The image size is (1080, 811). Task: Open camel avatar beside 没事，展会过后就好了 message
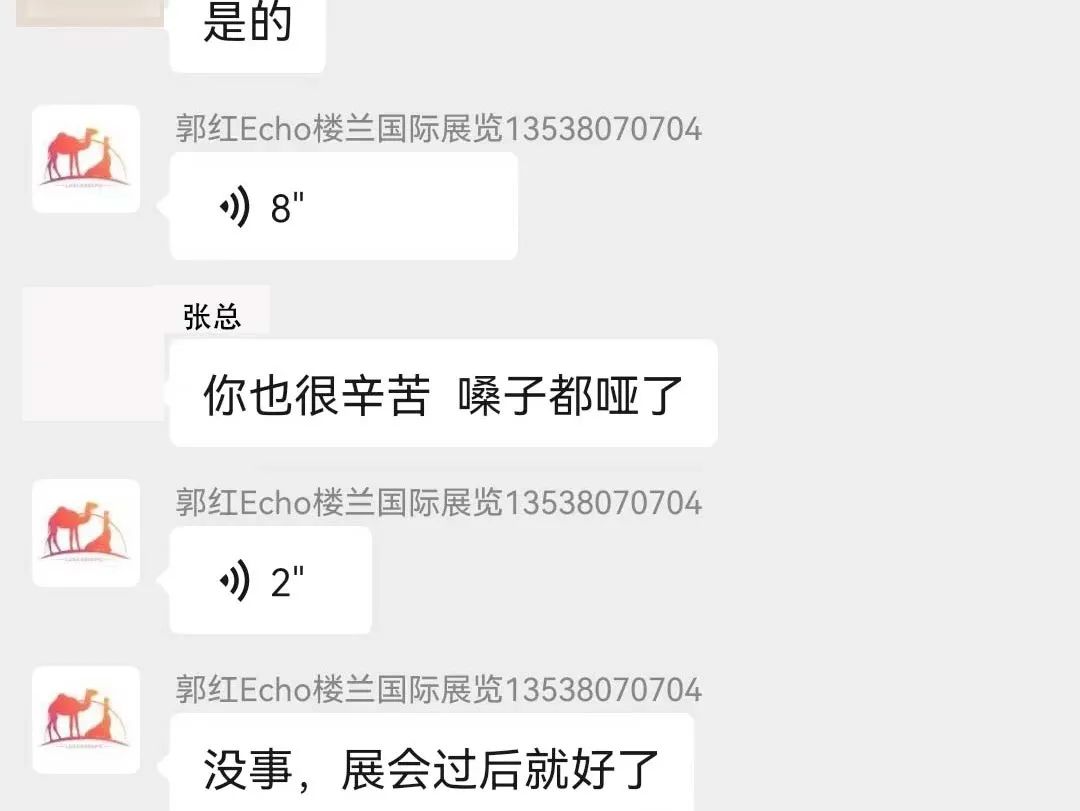click(x=86, y=719)
